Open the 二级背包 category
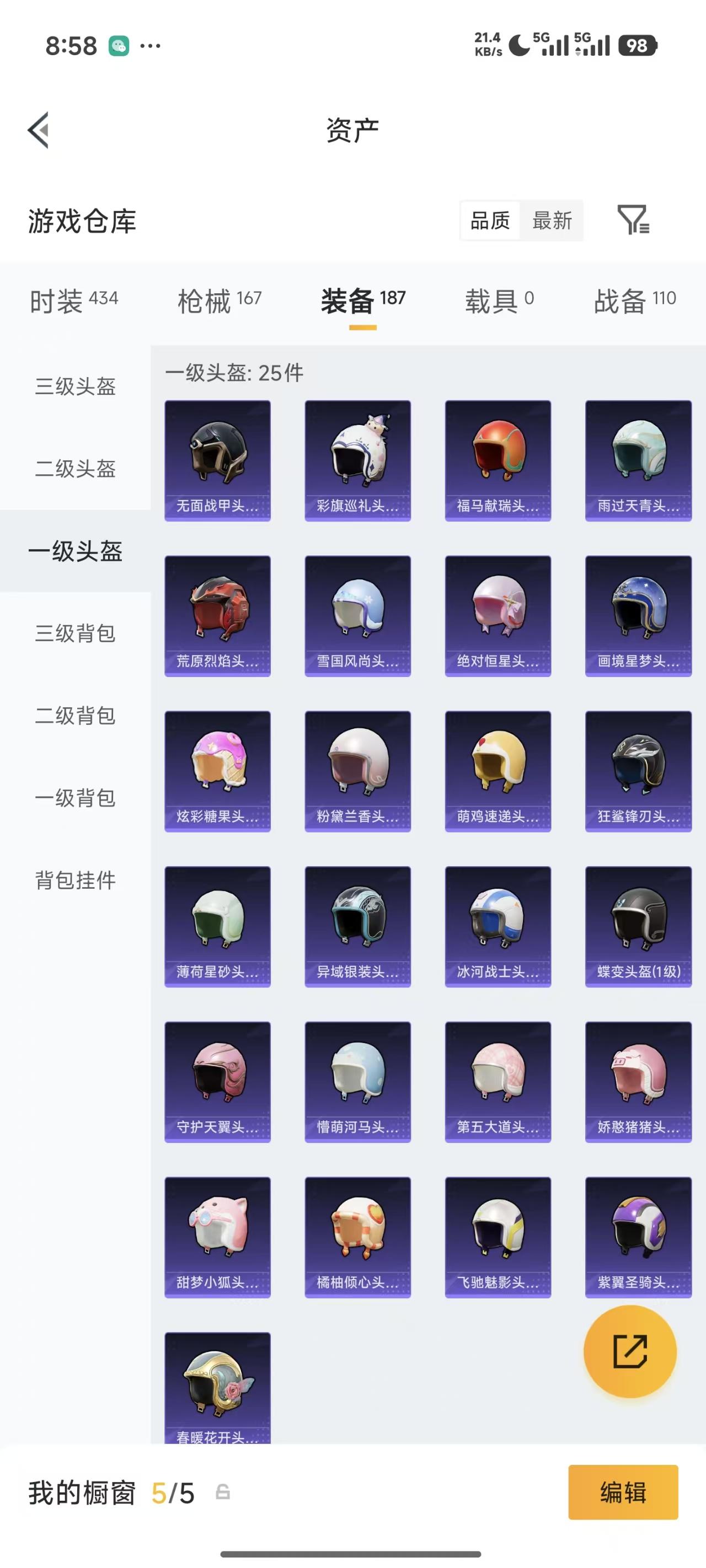The width and height of the screenshot is (706, 1568). 76,715
